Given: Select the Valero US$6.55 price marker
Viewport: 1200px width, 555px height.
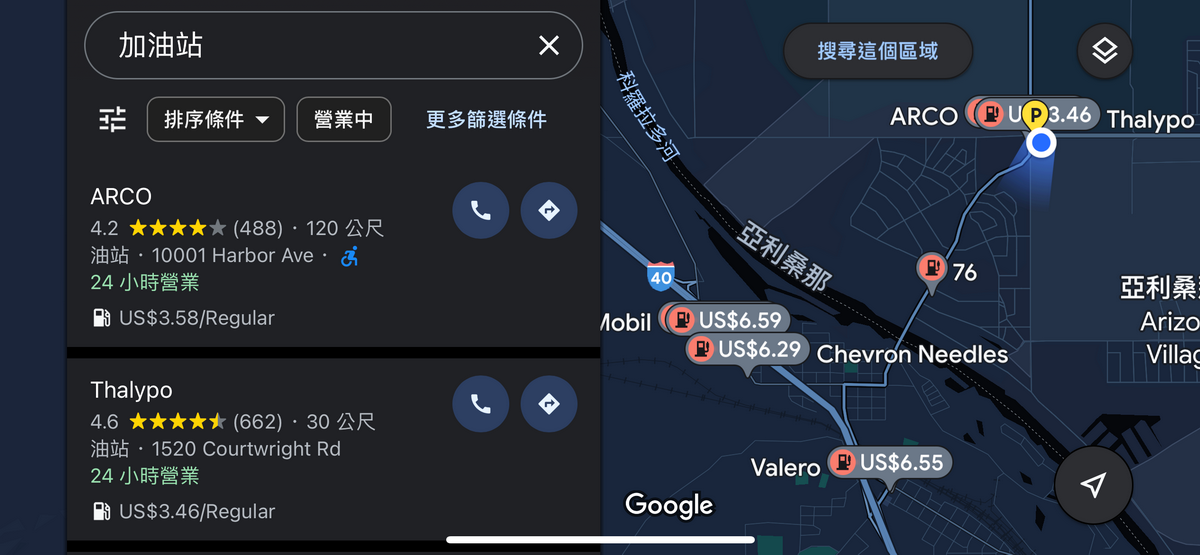Looking at the screenshot, I should pyautogui.click(x=888, y=463).
